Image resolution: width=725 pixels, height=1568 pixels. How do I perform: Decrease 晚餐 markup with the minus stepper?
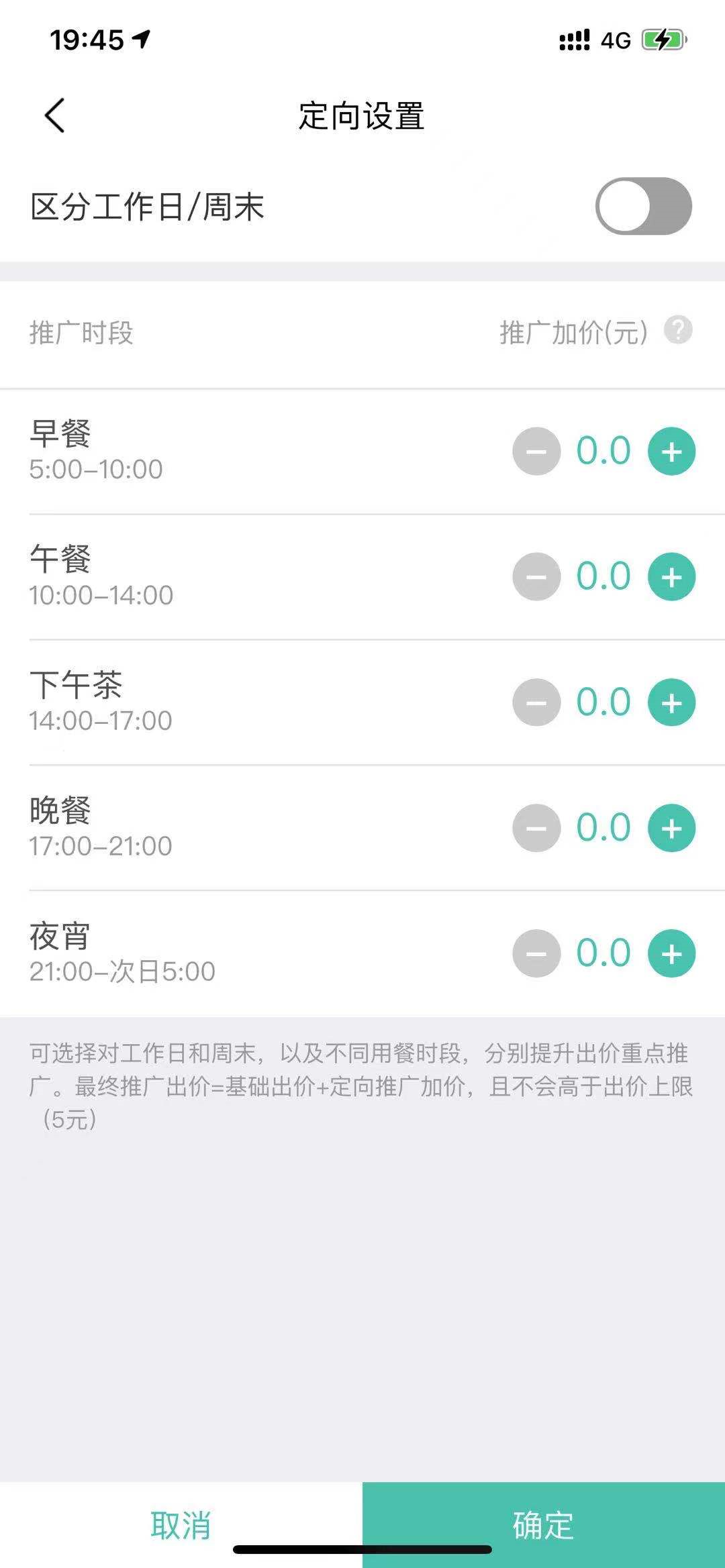[535, 828]
